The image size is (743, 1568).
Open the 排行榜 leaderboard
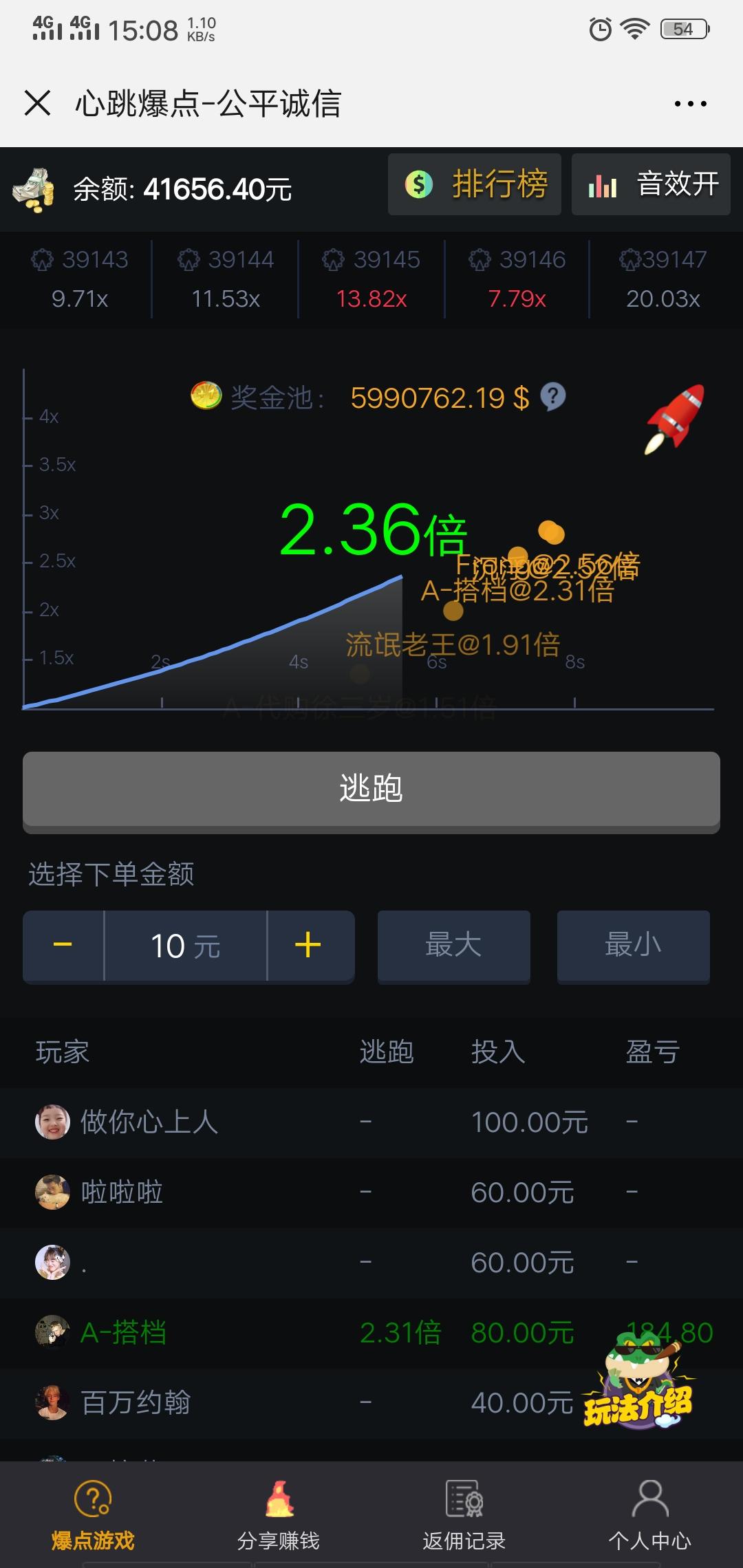475,184
